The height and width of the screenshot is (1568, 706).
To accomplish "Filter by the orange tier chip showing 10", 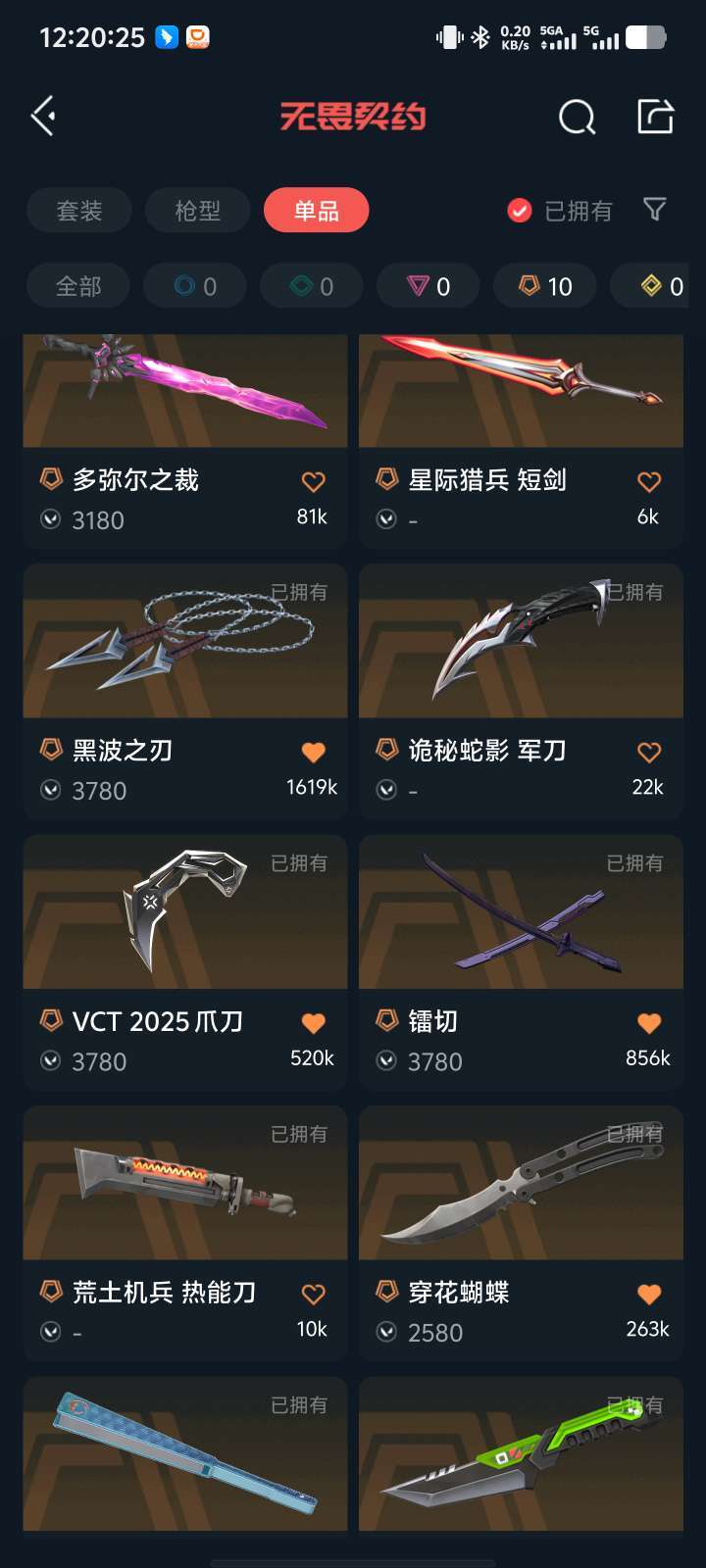I will (545, 286).
